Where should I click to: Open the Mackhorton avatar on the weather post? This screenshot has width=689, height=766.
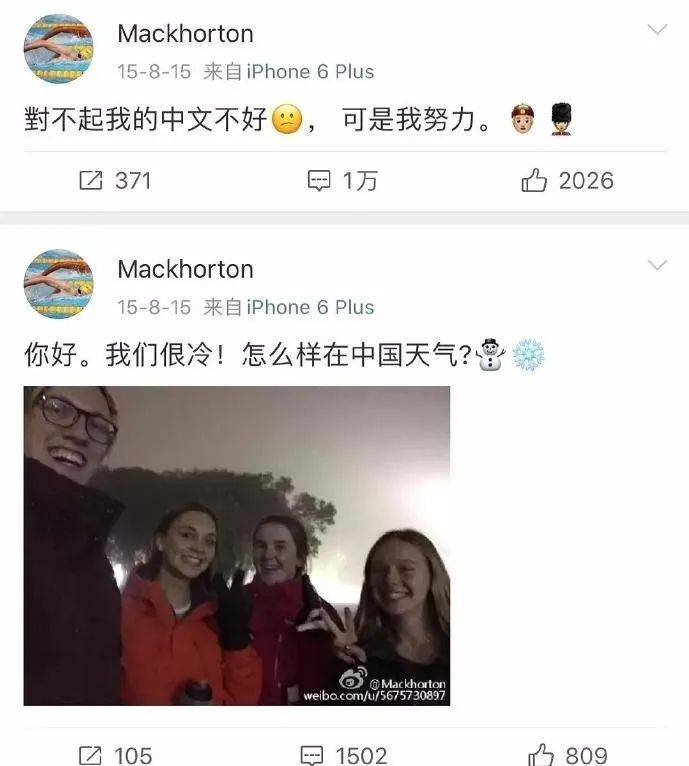pyautogui.click(x=58, y=284)
